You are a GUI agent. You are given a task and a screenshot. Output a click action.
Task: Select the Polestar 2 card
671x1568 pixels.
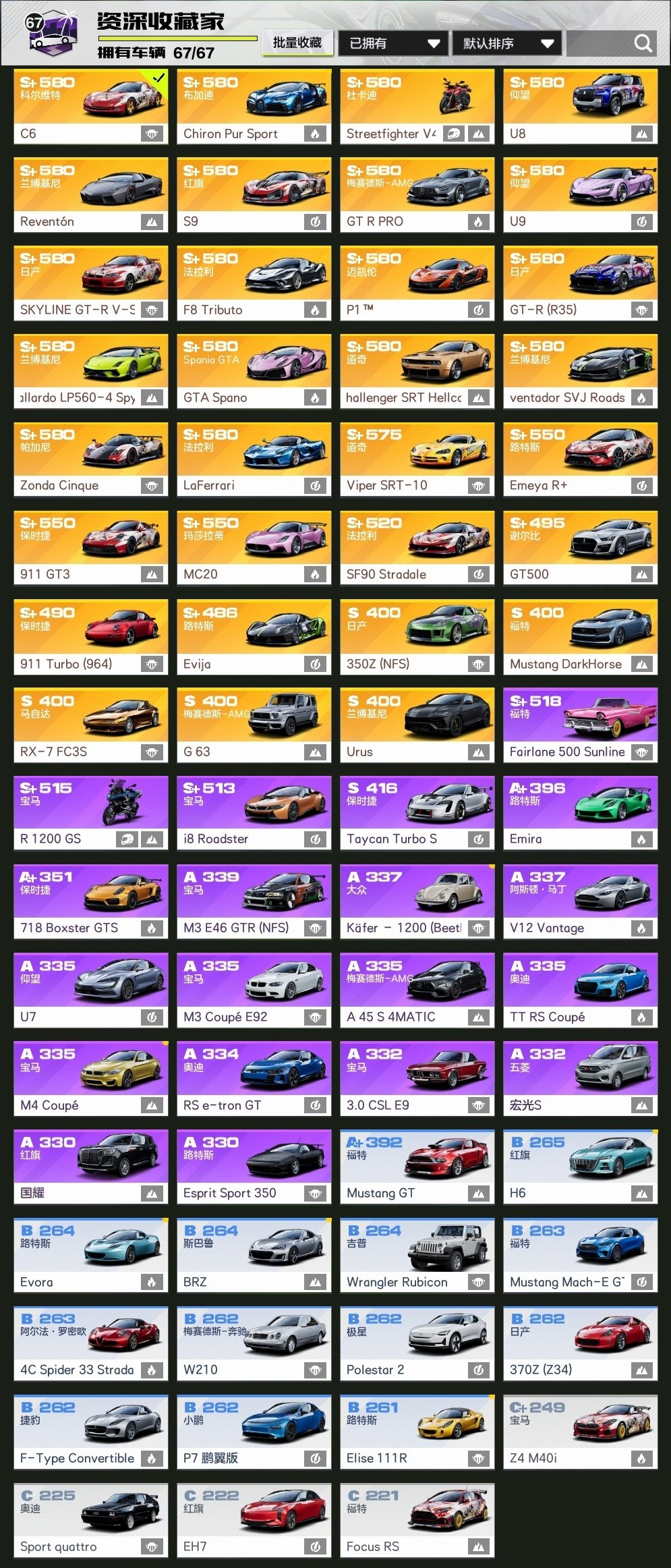(x=417, y=1343)
